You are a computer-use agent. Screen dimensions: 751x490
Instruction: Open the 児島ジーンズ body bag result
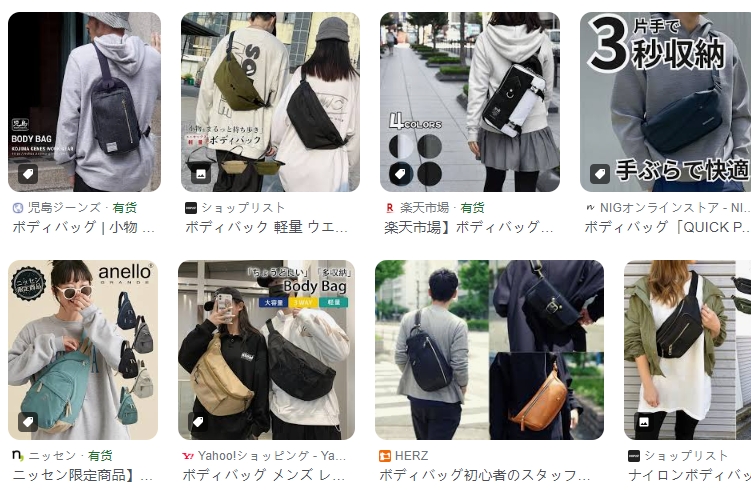point(84,102)
